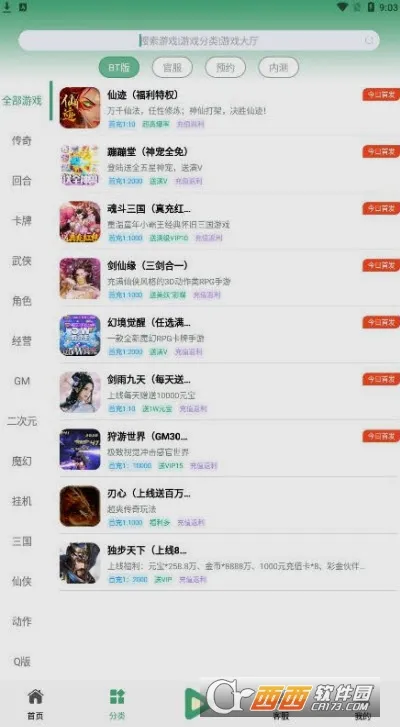The height and width of the screenshot is (727, 400).
Task: Open the 剑雨九天 game entry
Action: [x=229, y=392]
